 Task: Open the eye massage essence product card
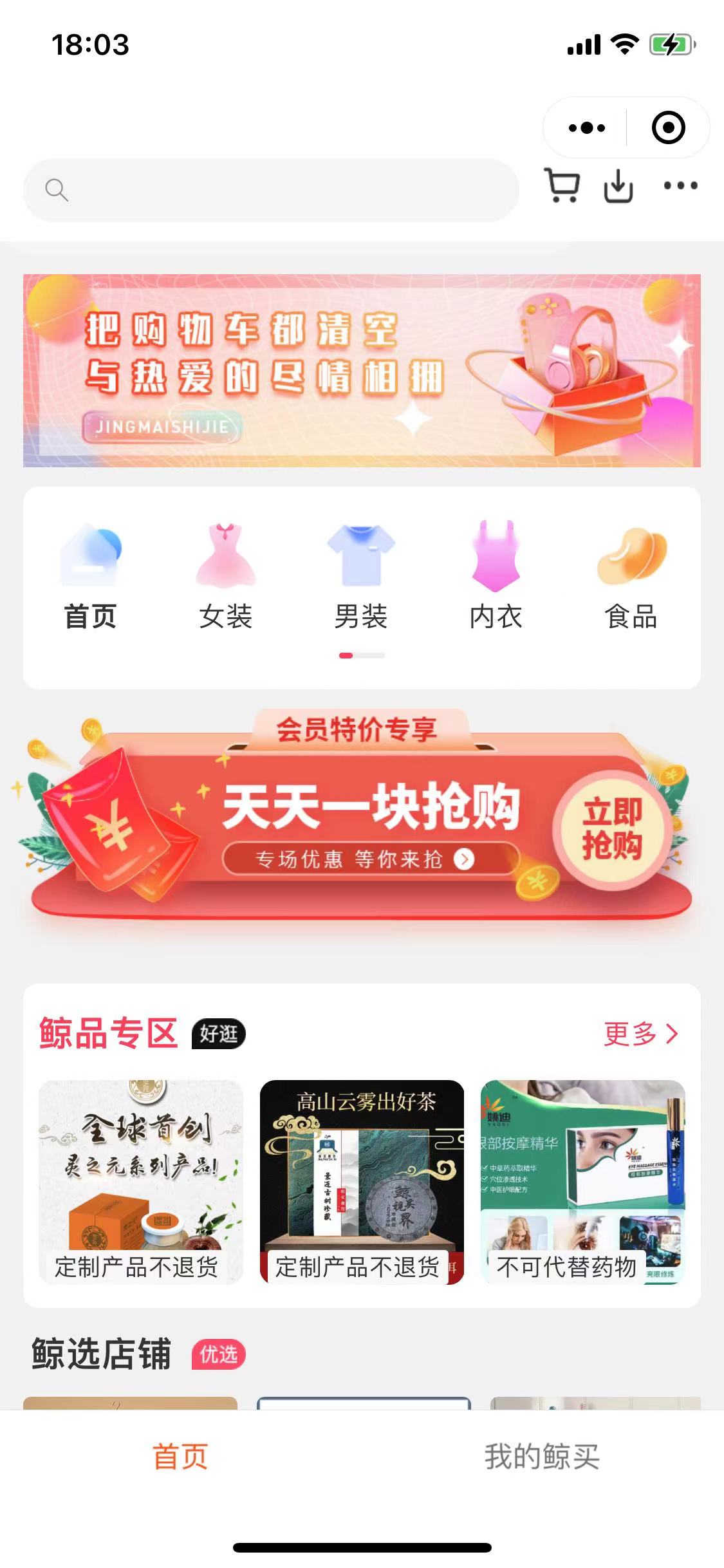pyautogui.click(x=583, y=1182)
